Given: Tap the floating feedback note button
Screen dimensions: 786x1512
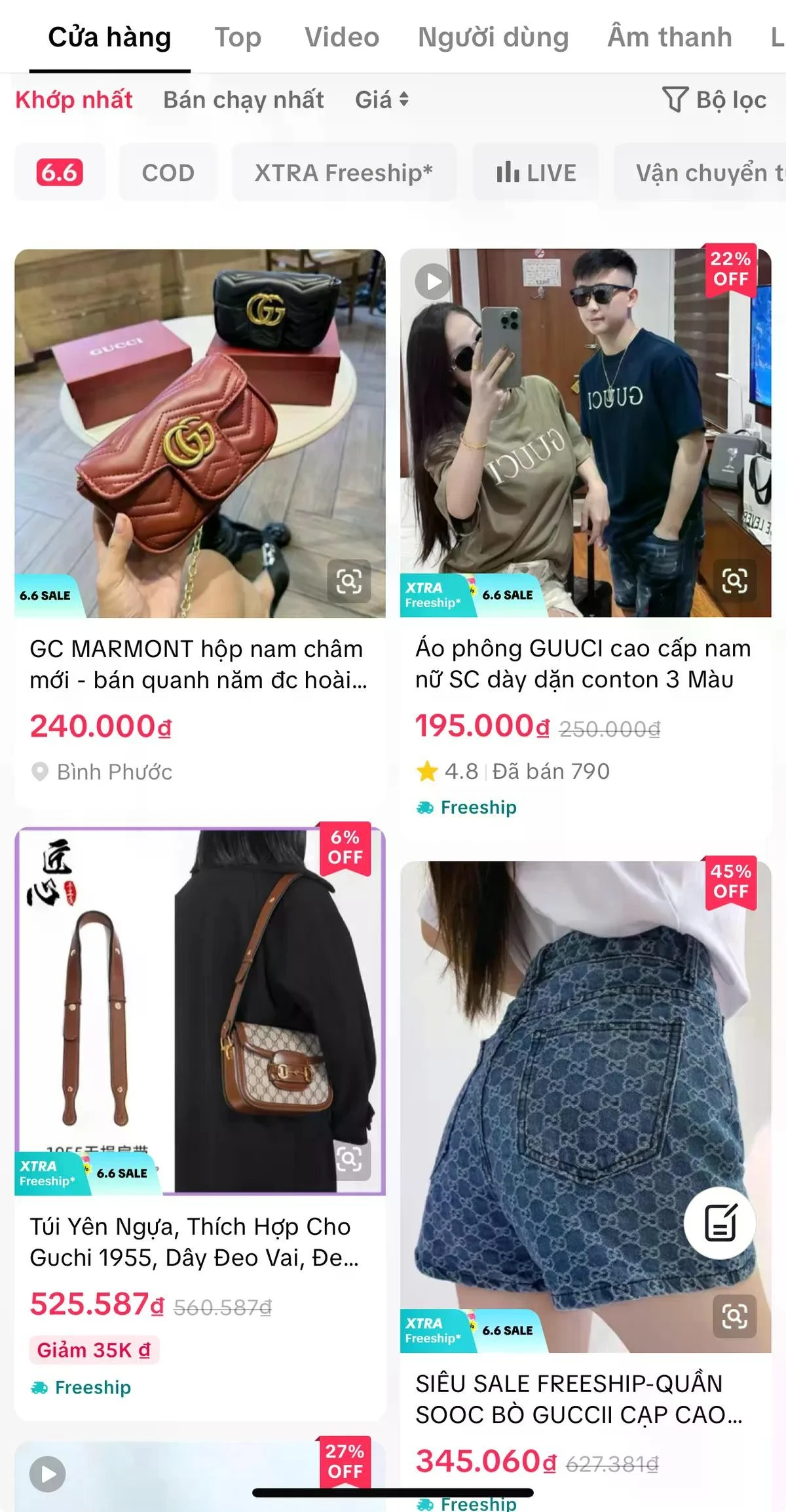Looking at the screenshot, I should tap(720, 1222).
